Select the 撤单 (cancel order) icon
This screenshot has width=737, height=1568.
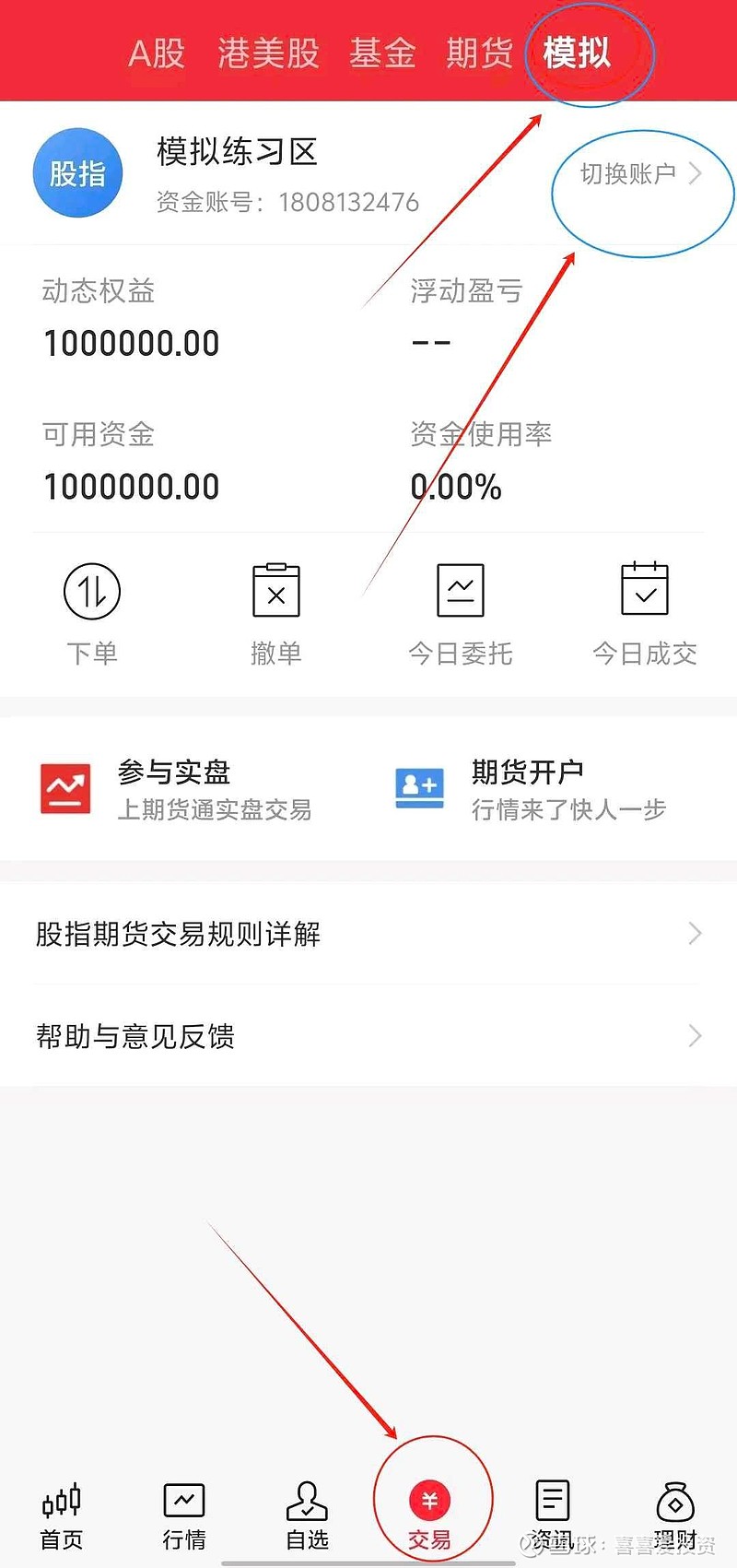[x=276, y=591]
